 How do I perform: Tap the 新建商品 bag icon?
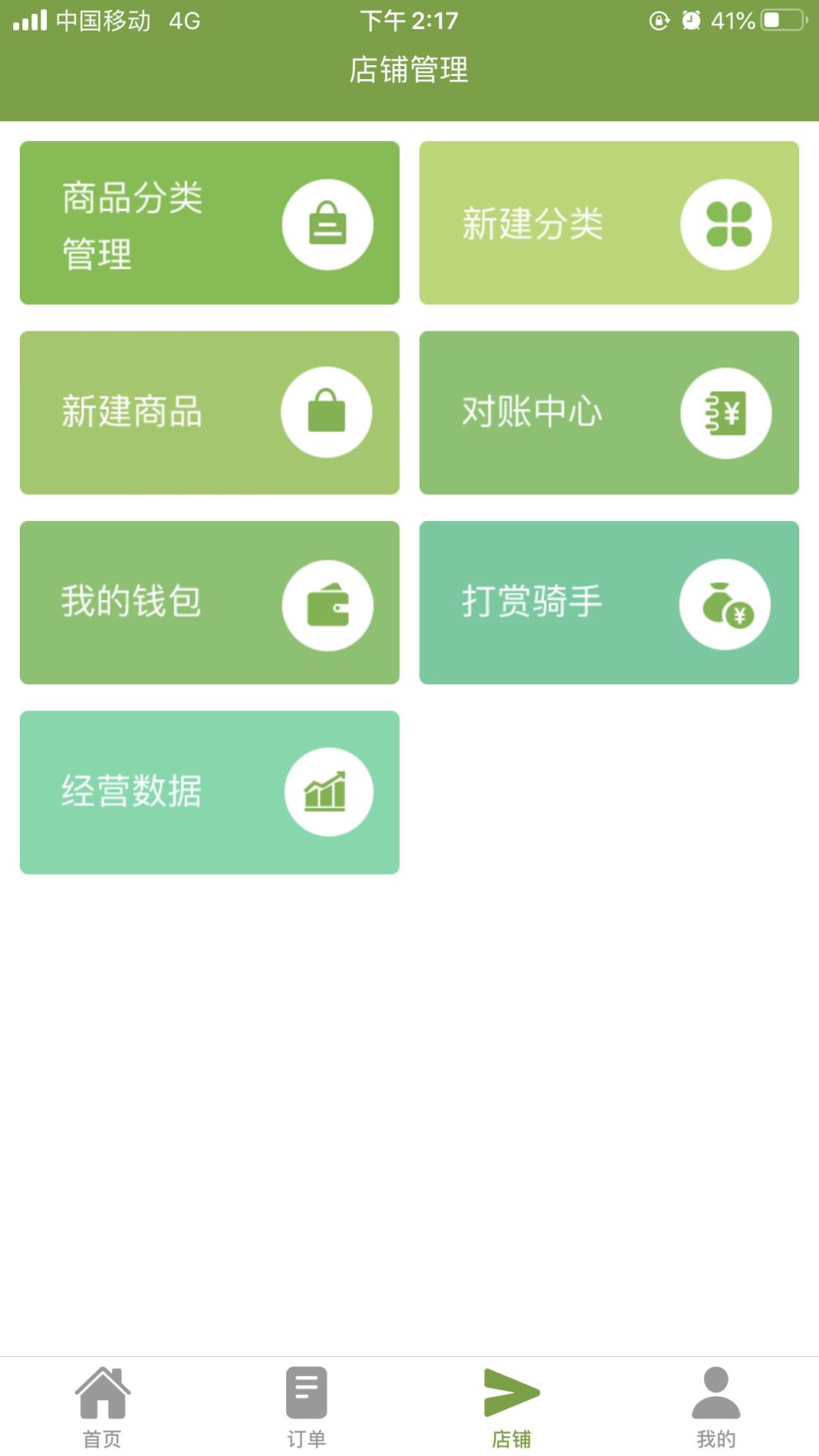coord(327,413)
